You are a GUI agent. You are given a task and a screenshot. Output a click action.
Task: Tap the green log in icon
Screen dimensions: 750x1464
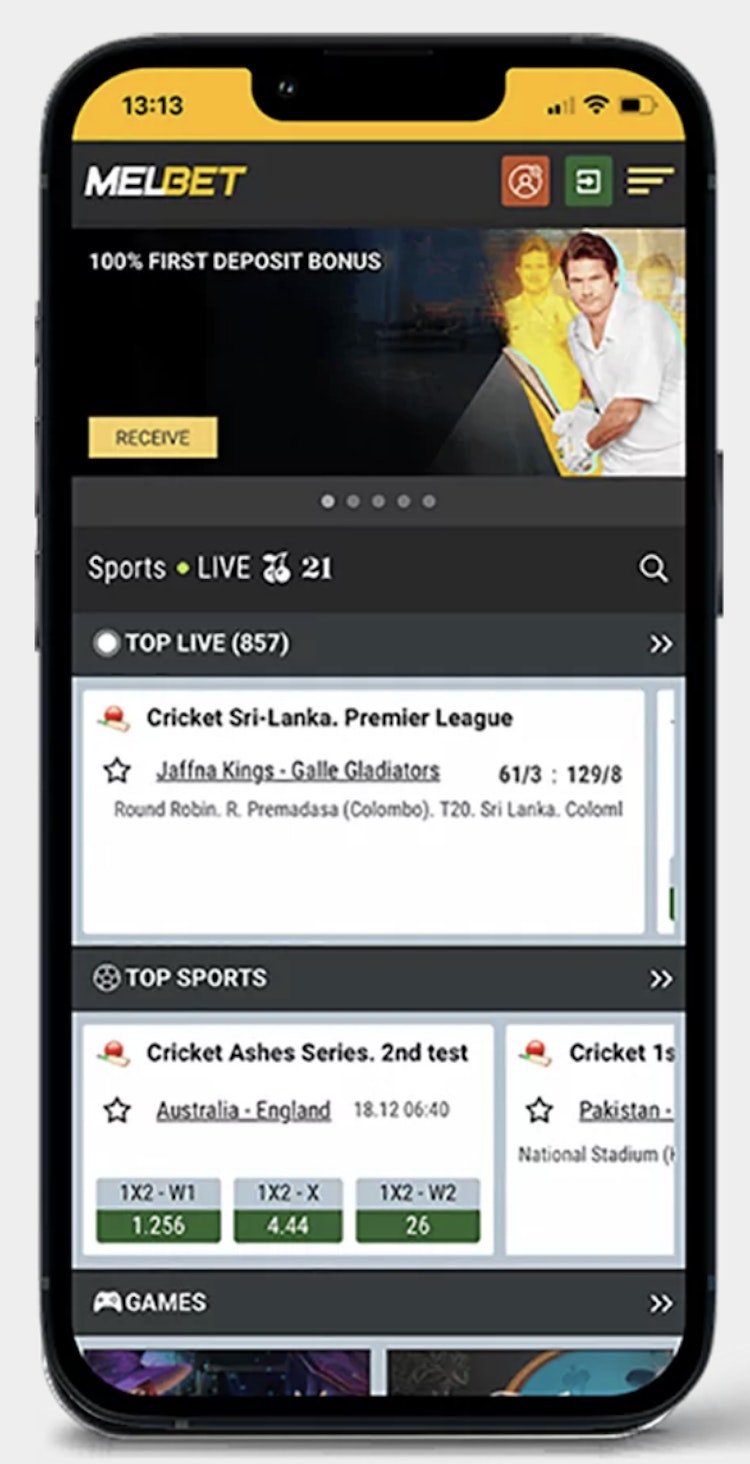pyautogui.click(x=588, y=182)
